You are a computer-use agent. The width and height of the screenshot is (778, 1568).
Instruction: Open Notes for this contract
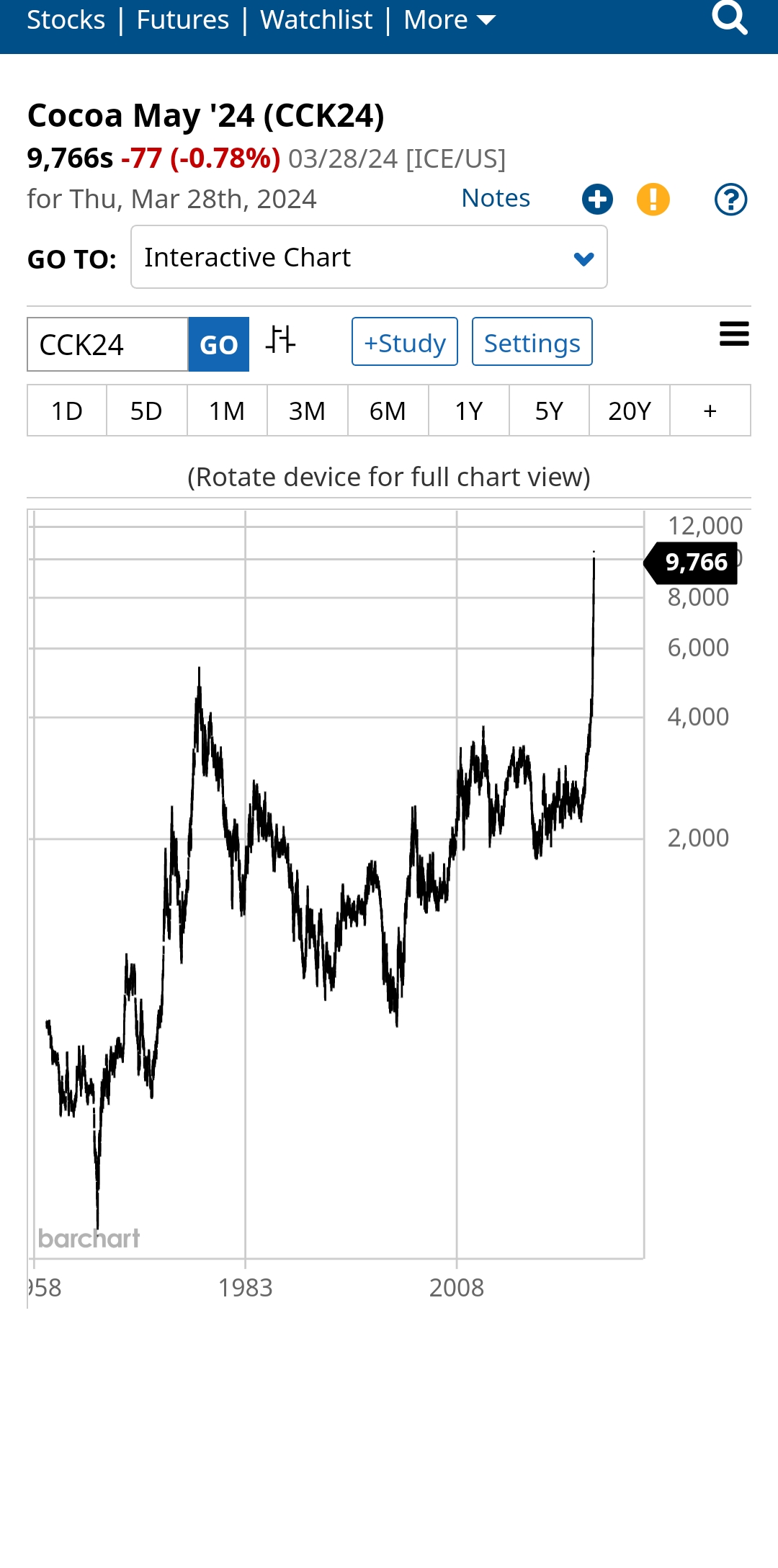point(496,198)
